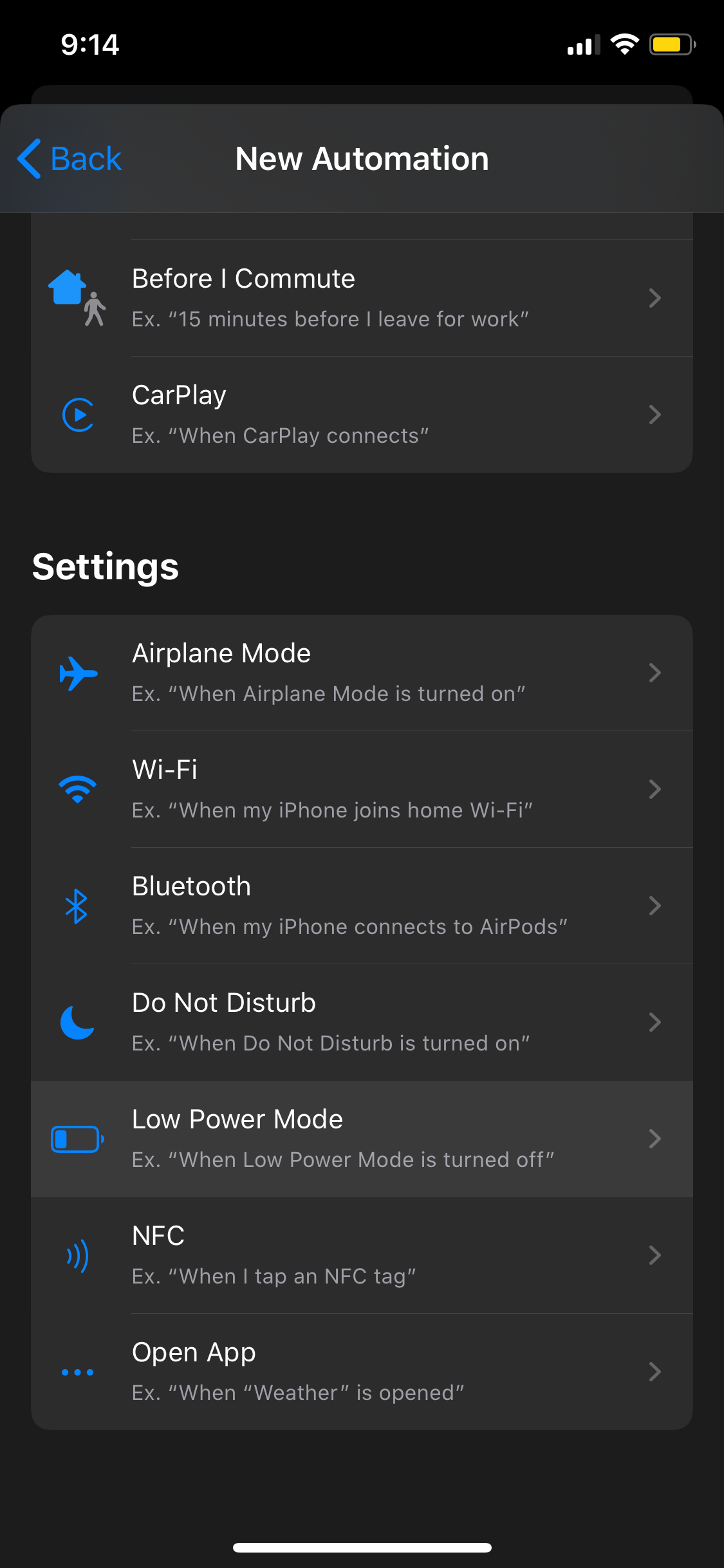Choose the Open App trigger
This screenshot has width=724, height=1568.
coord(362,1372)
